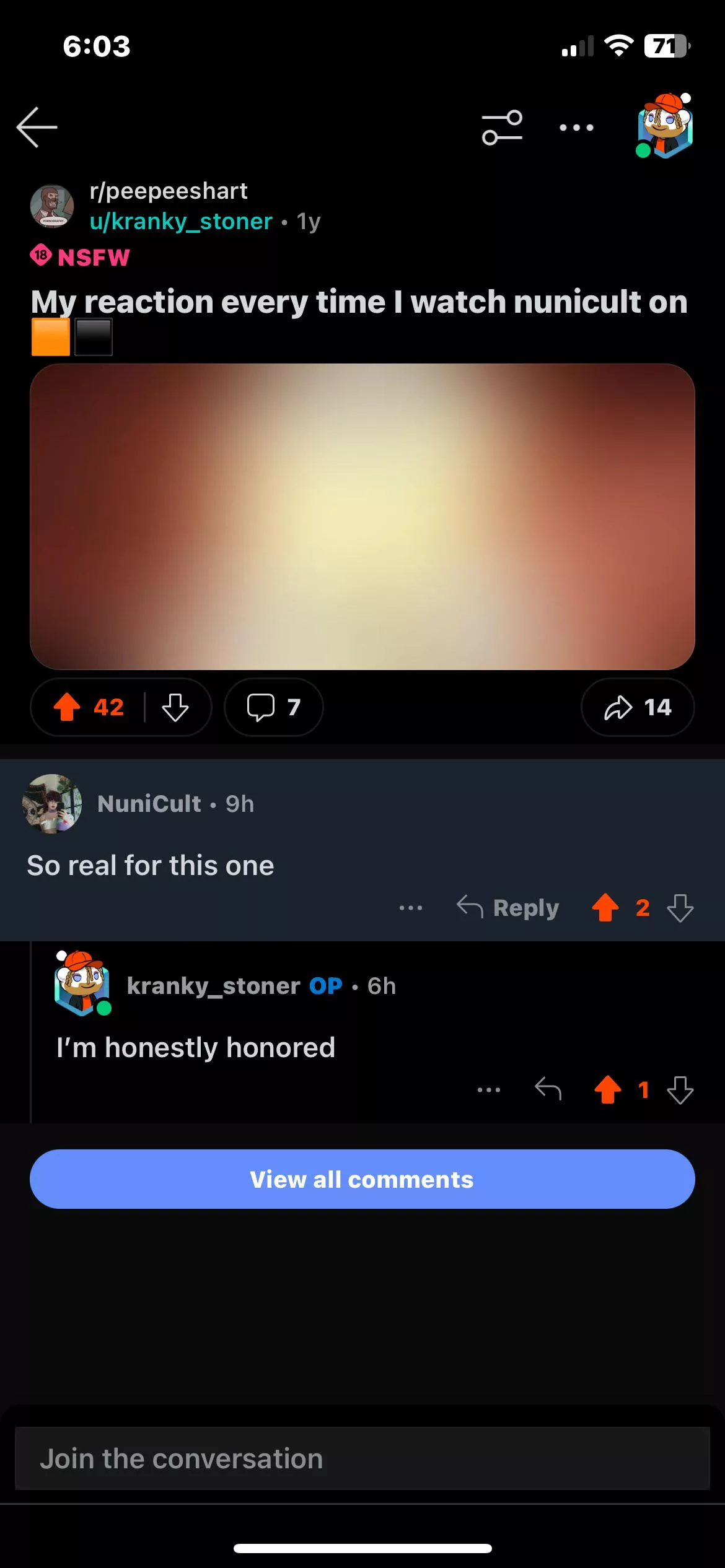Open NuniCult's profile from the comment
The image size is (725, 1568).
(x=149, y=804)
